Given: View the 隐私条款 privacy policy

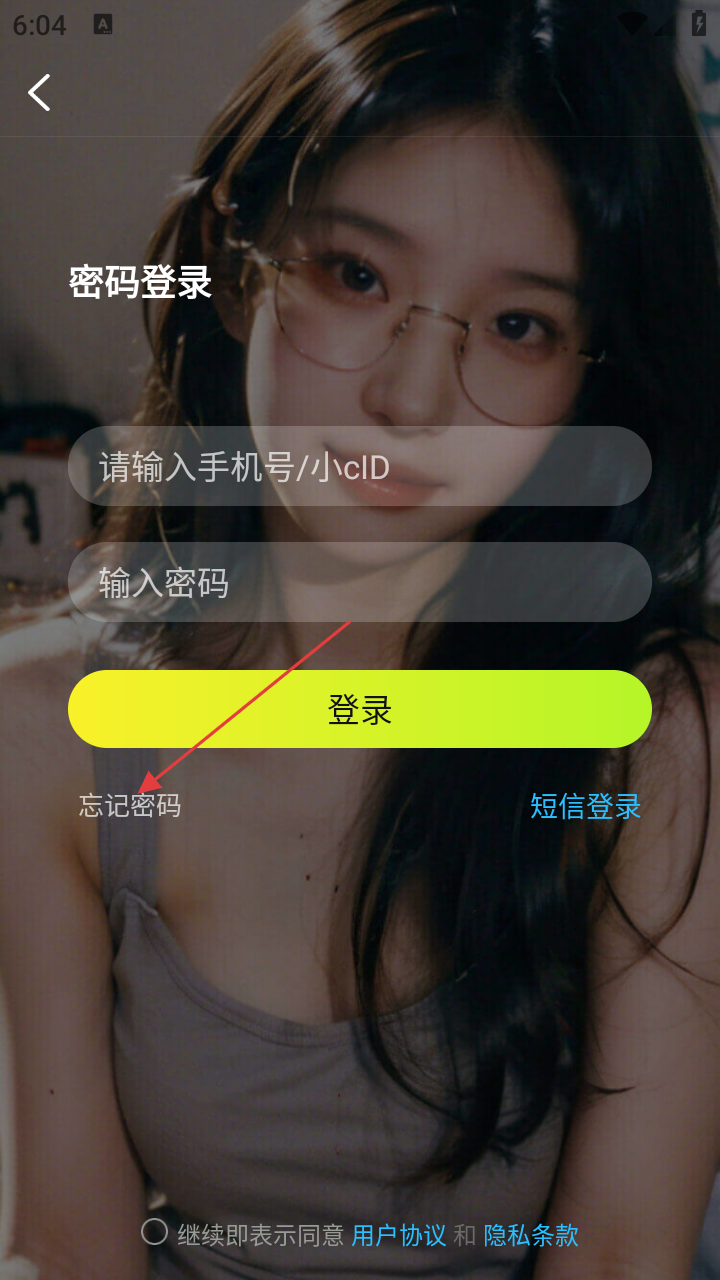Looking at the screenshot, I should [531, 1235].
